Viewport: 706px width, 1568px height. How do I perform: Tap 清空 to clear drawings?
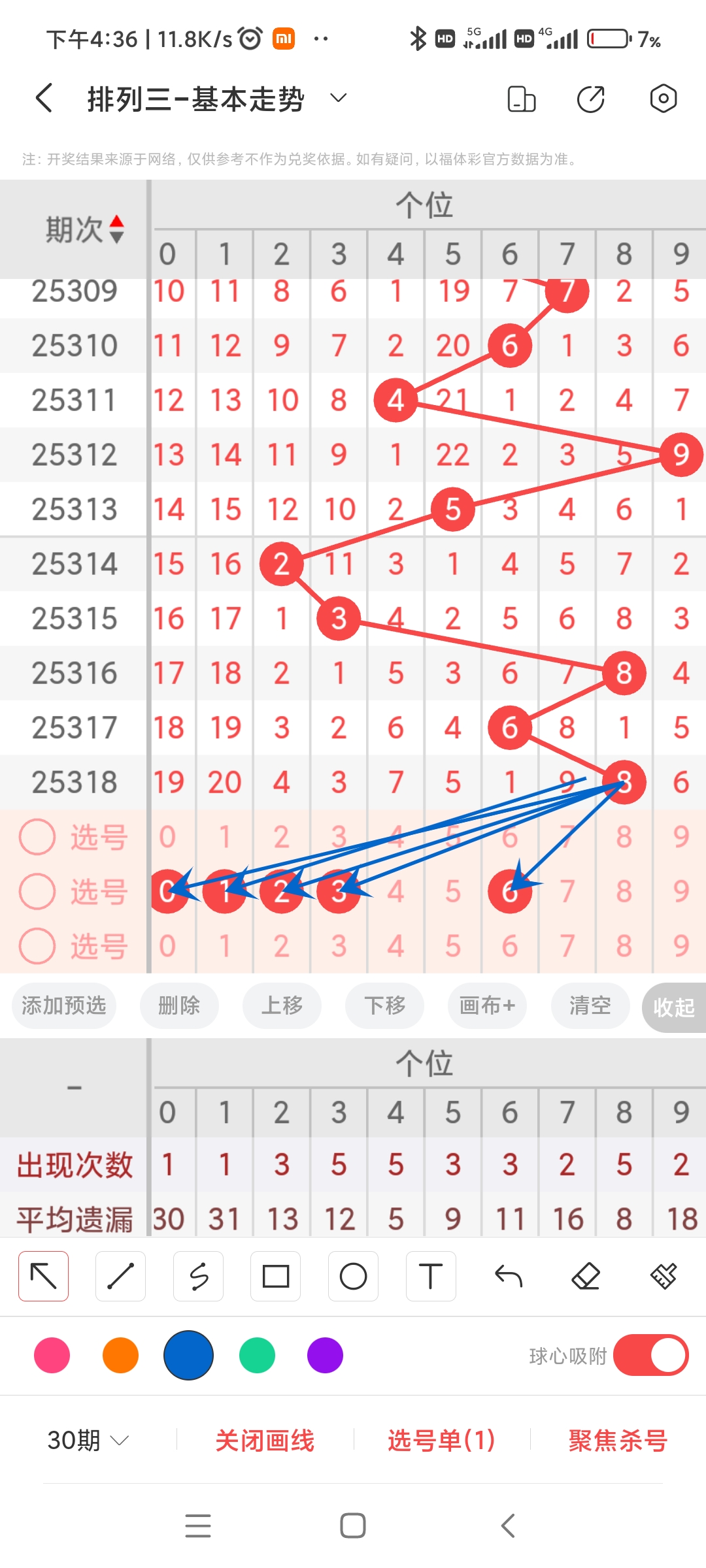(589, 1006)
